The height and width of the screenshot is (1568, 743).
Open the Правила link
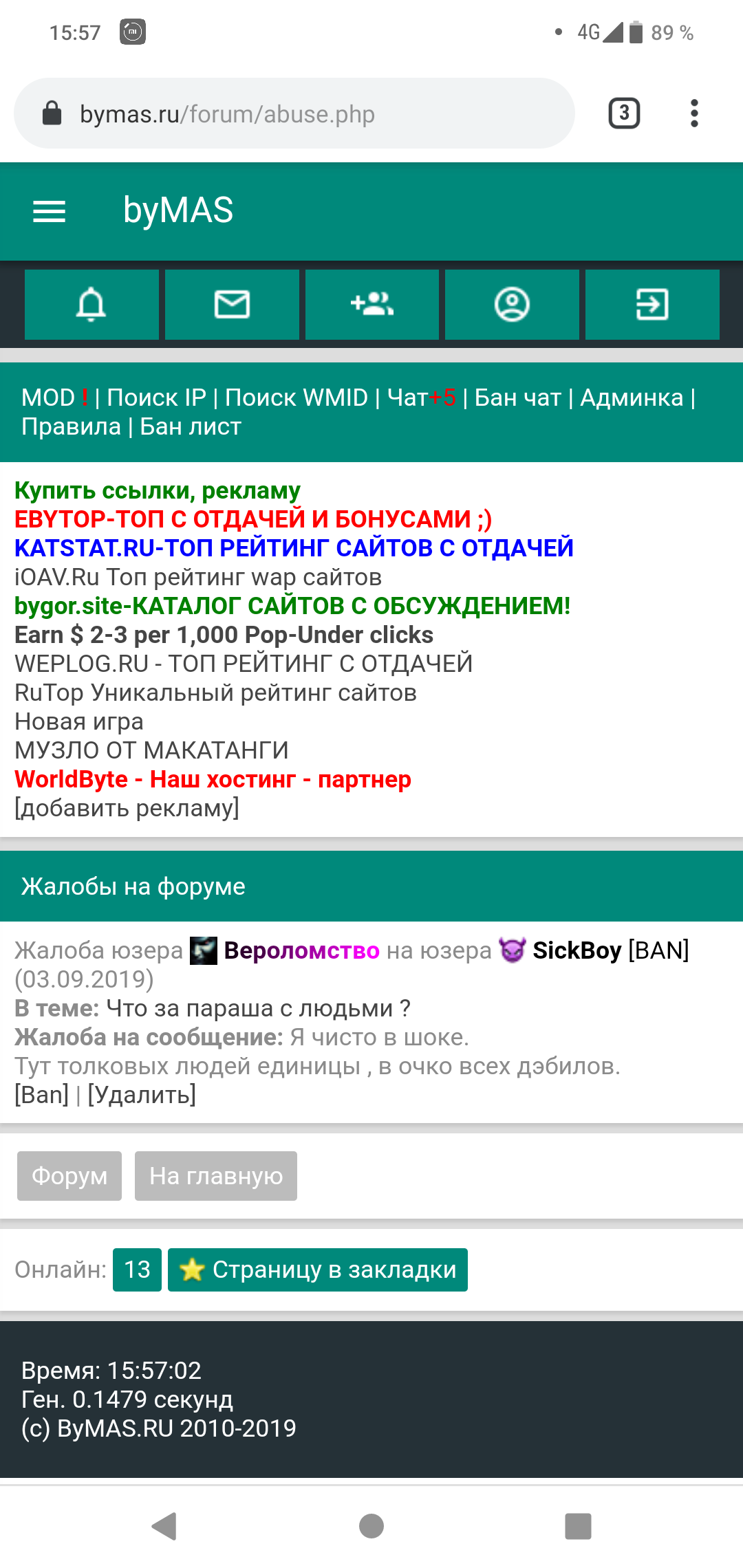click(71, 427)
